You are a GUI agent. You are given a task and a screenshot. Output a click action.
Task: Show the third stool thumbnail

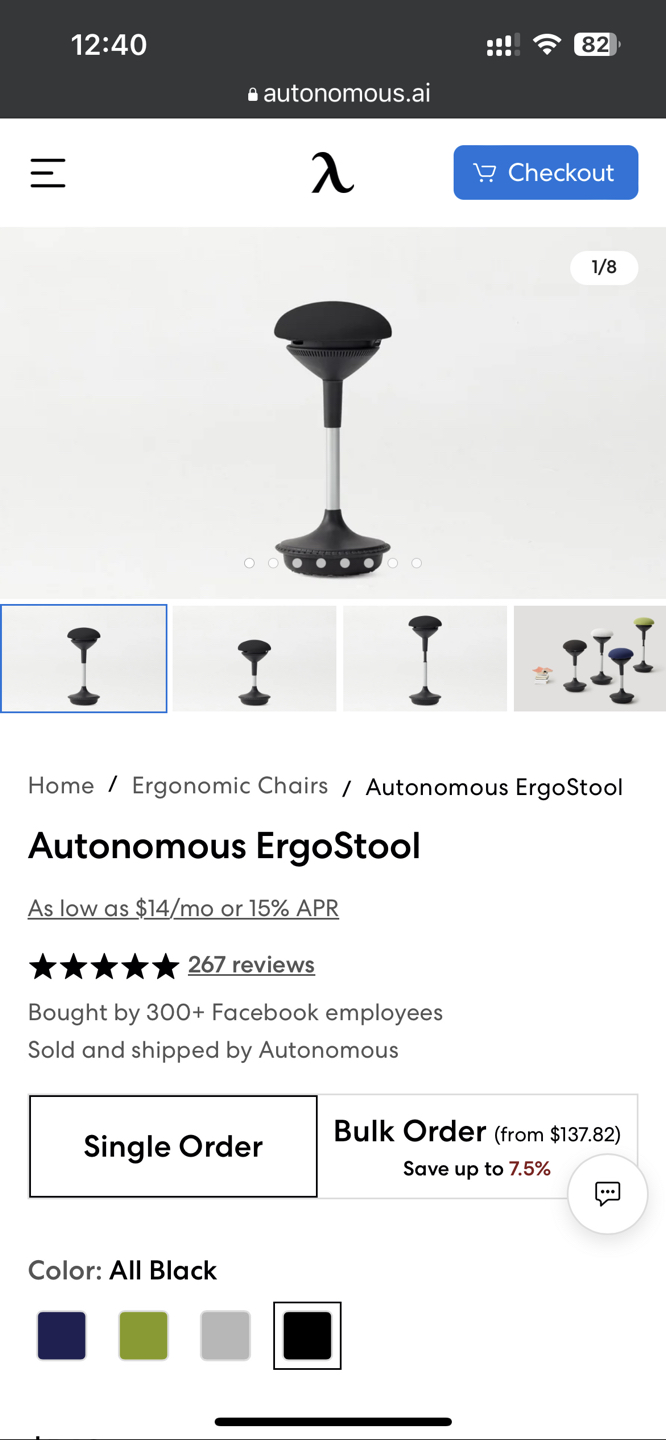click(425, 658)
